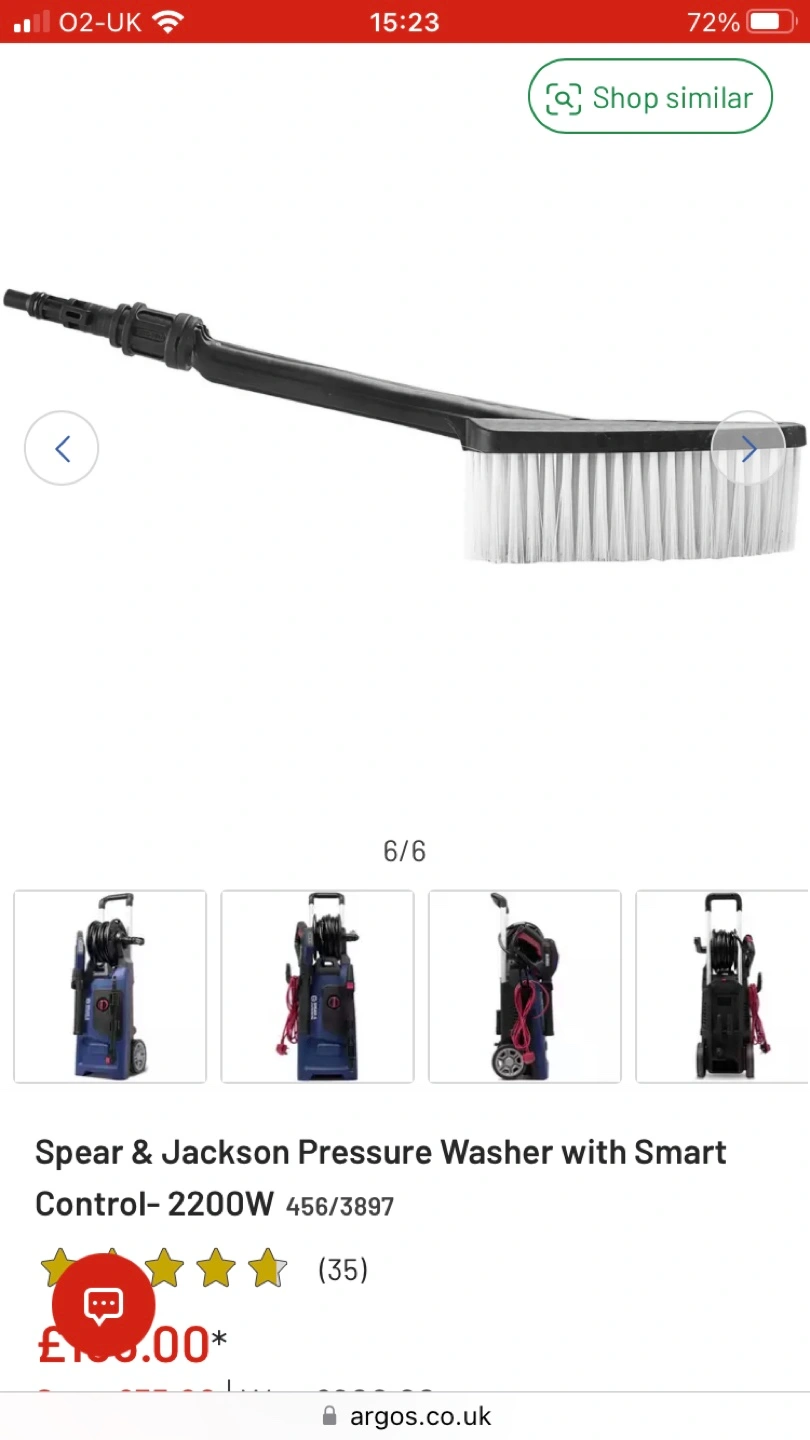
Task: Go to the previous product image
Action: pos(62,449)
